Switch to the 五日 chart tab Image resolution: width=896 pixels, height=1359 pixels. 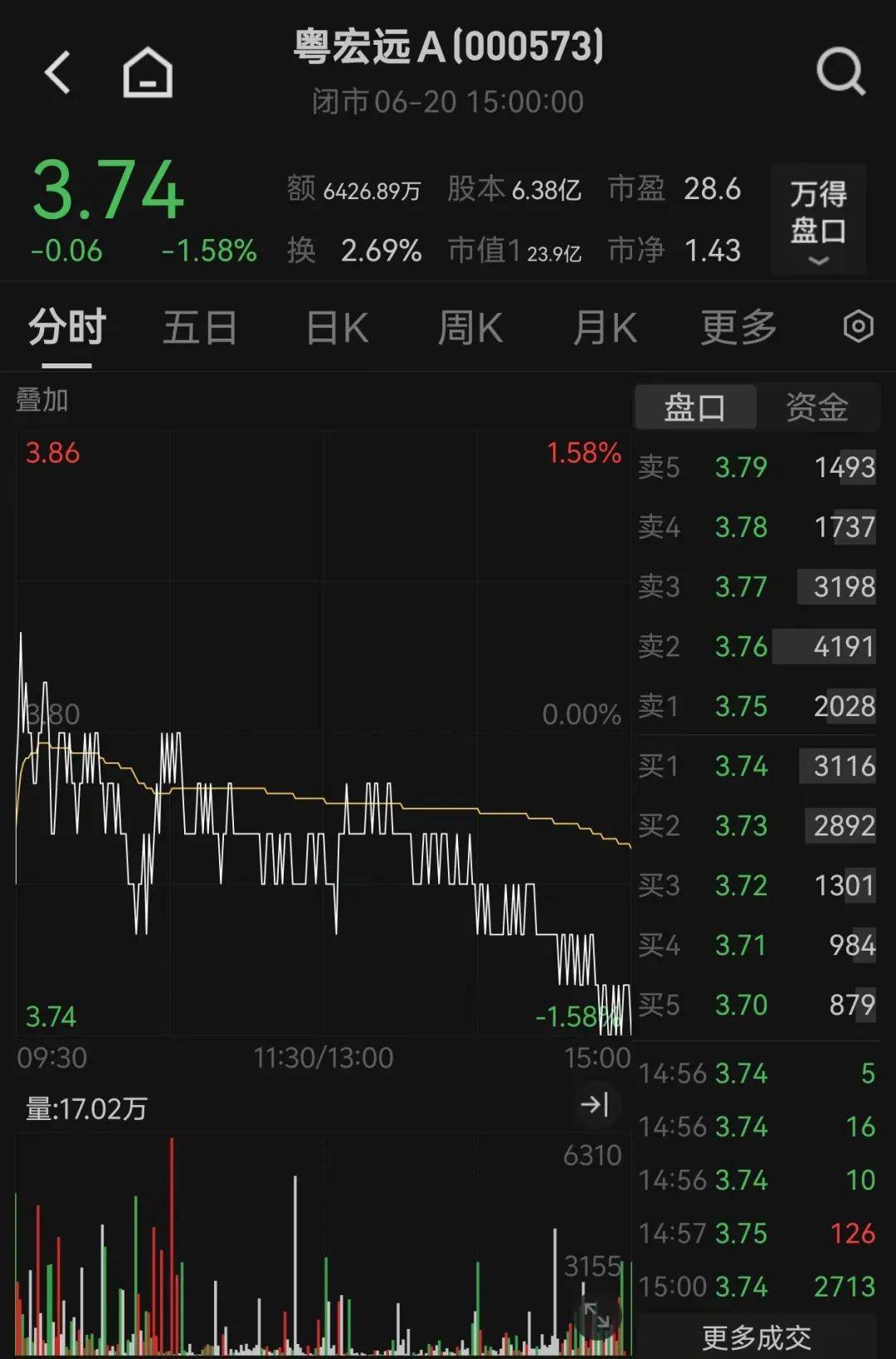tap(200, 328)
